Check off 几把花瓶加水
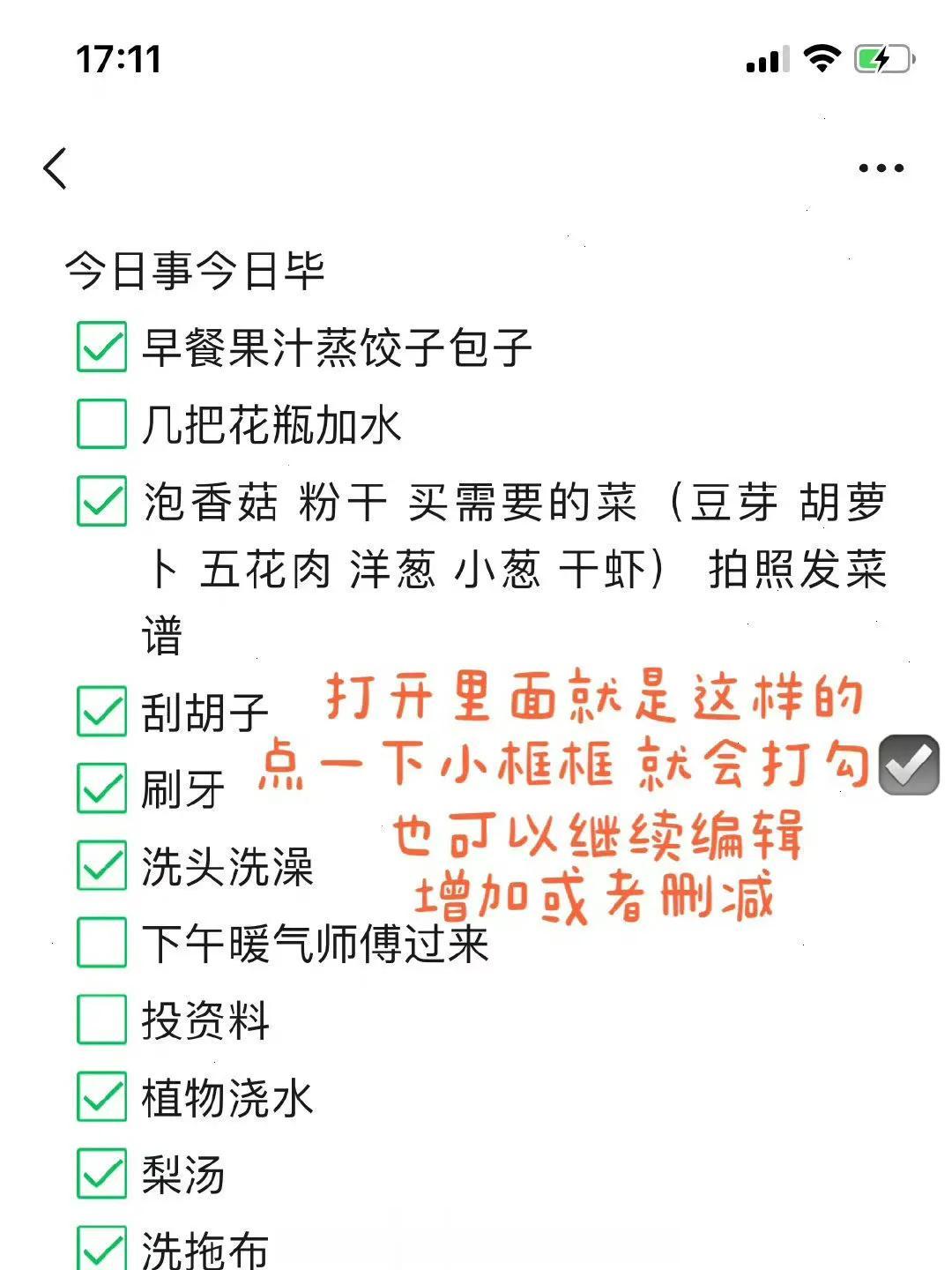952x1270 pixels. (x=101, y=424)
